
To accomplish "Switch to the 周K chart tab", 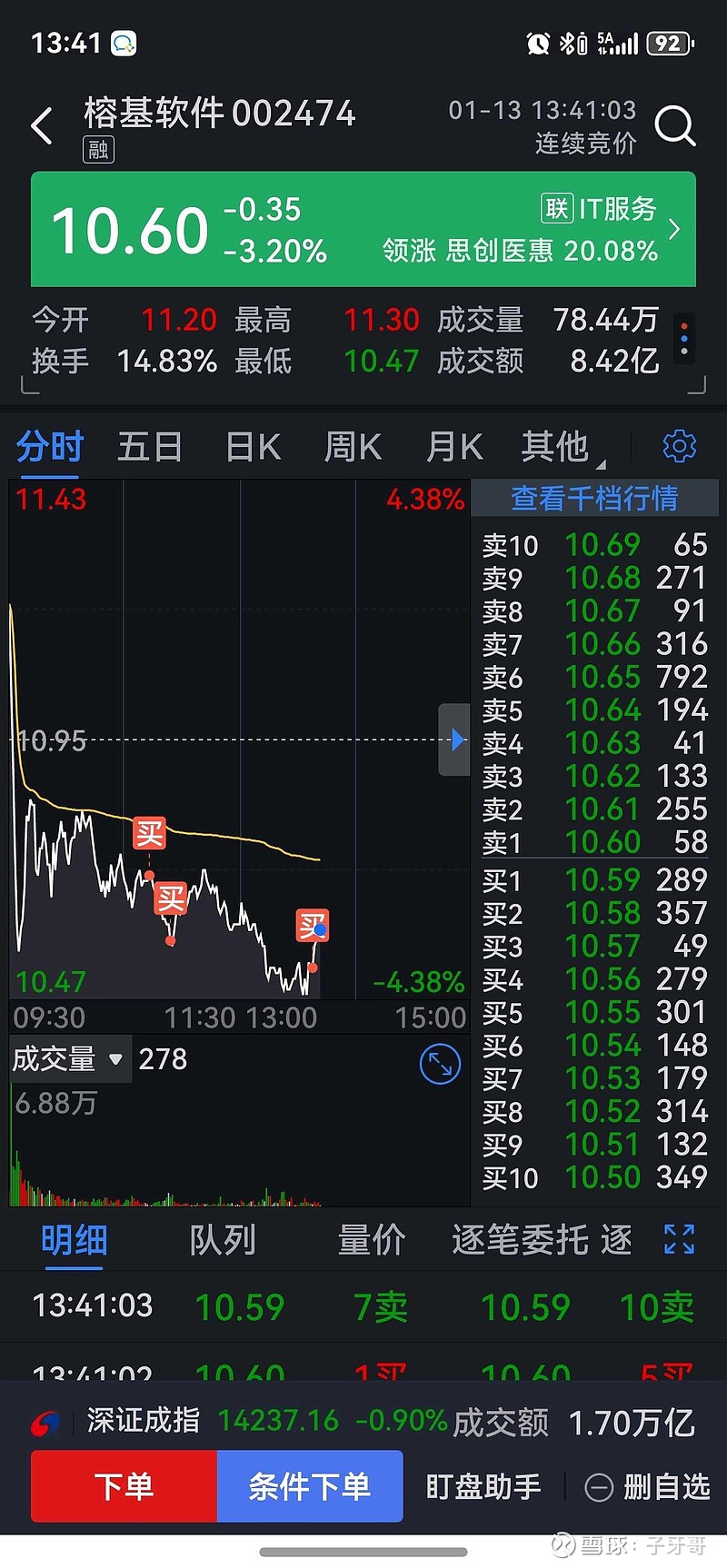I will (353, 447).
